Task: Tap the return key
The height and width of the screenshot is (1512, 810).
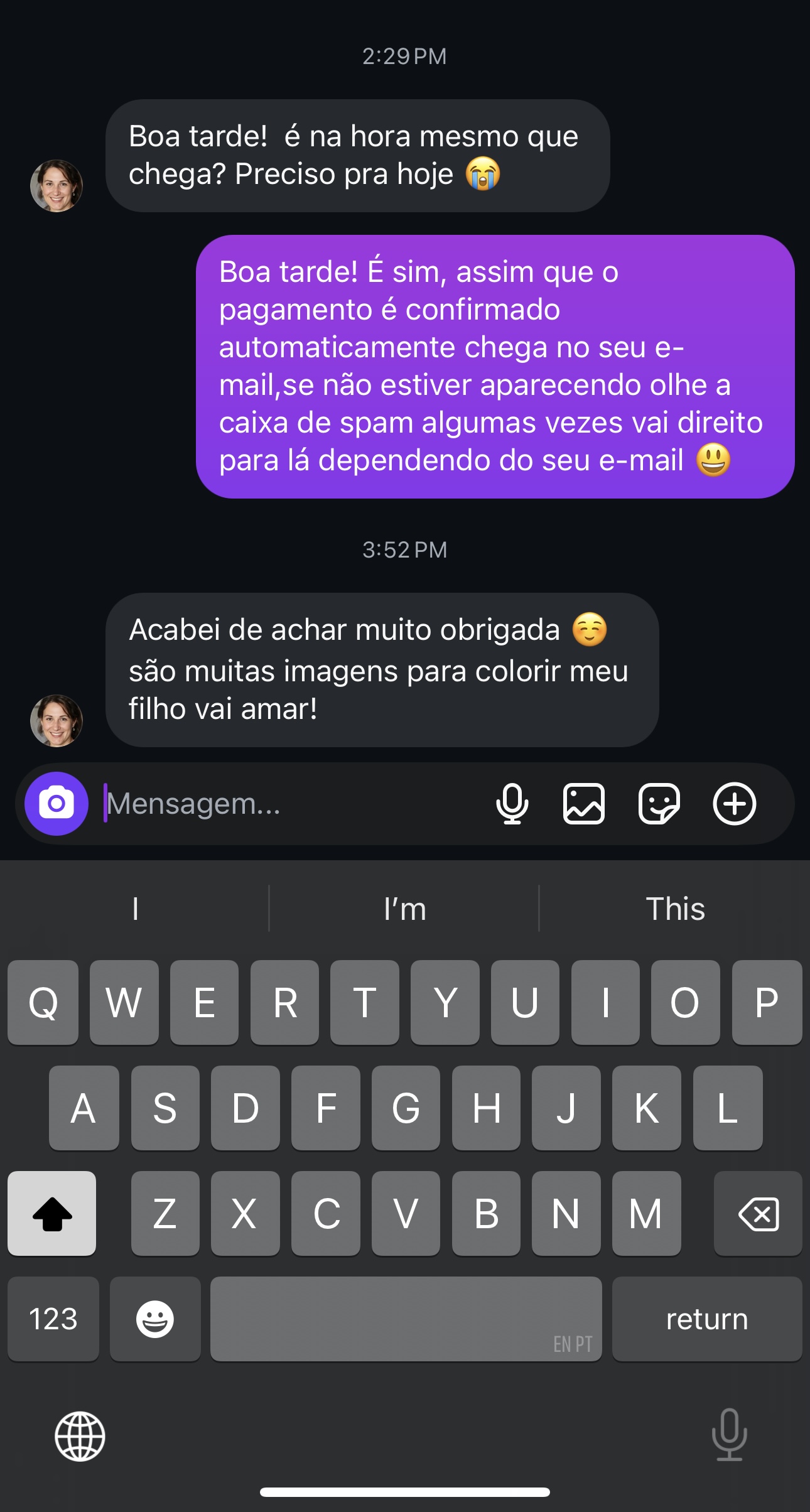Action: (x=707, y=1319)
